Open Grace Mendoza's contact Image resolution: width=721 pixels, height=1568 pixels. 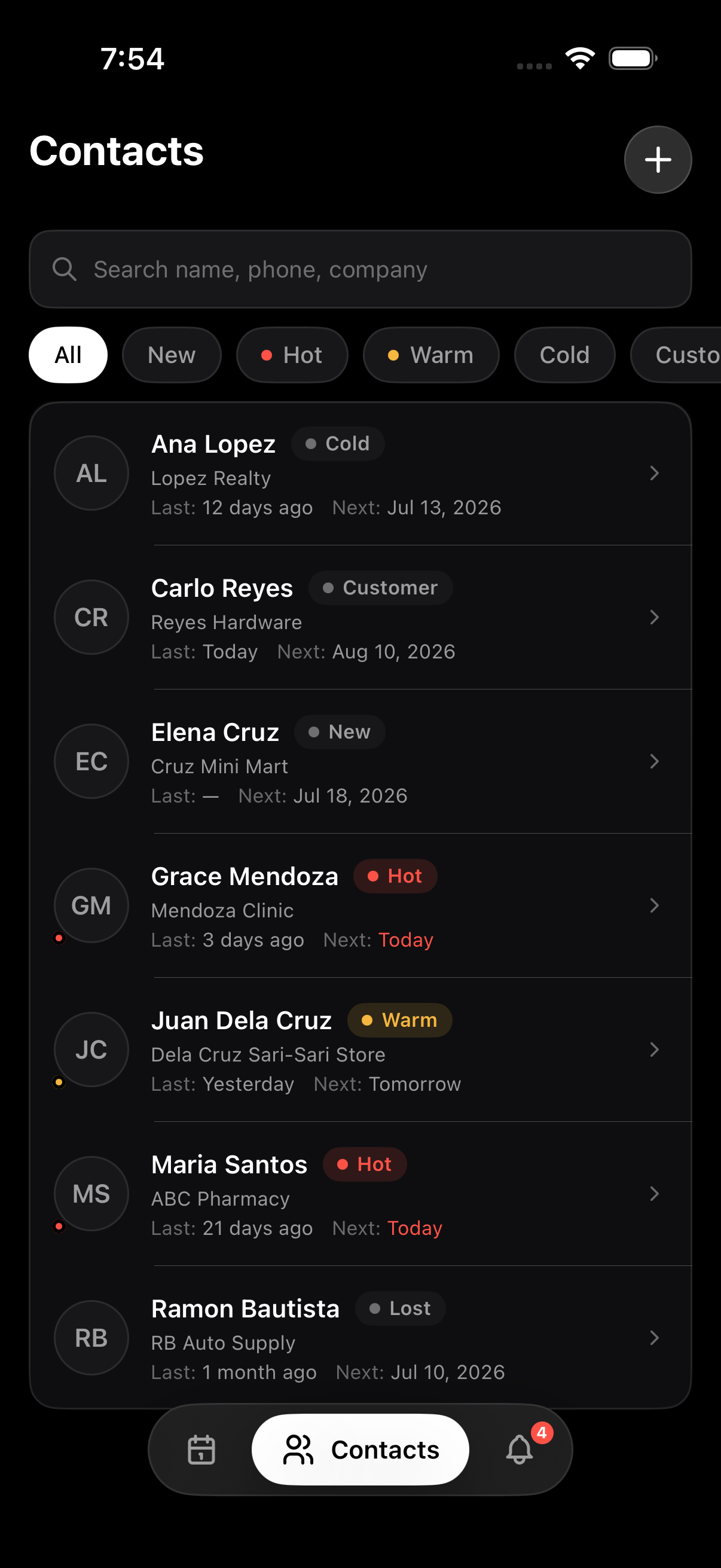point(360,906)
